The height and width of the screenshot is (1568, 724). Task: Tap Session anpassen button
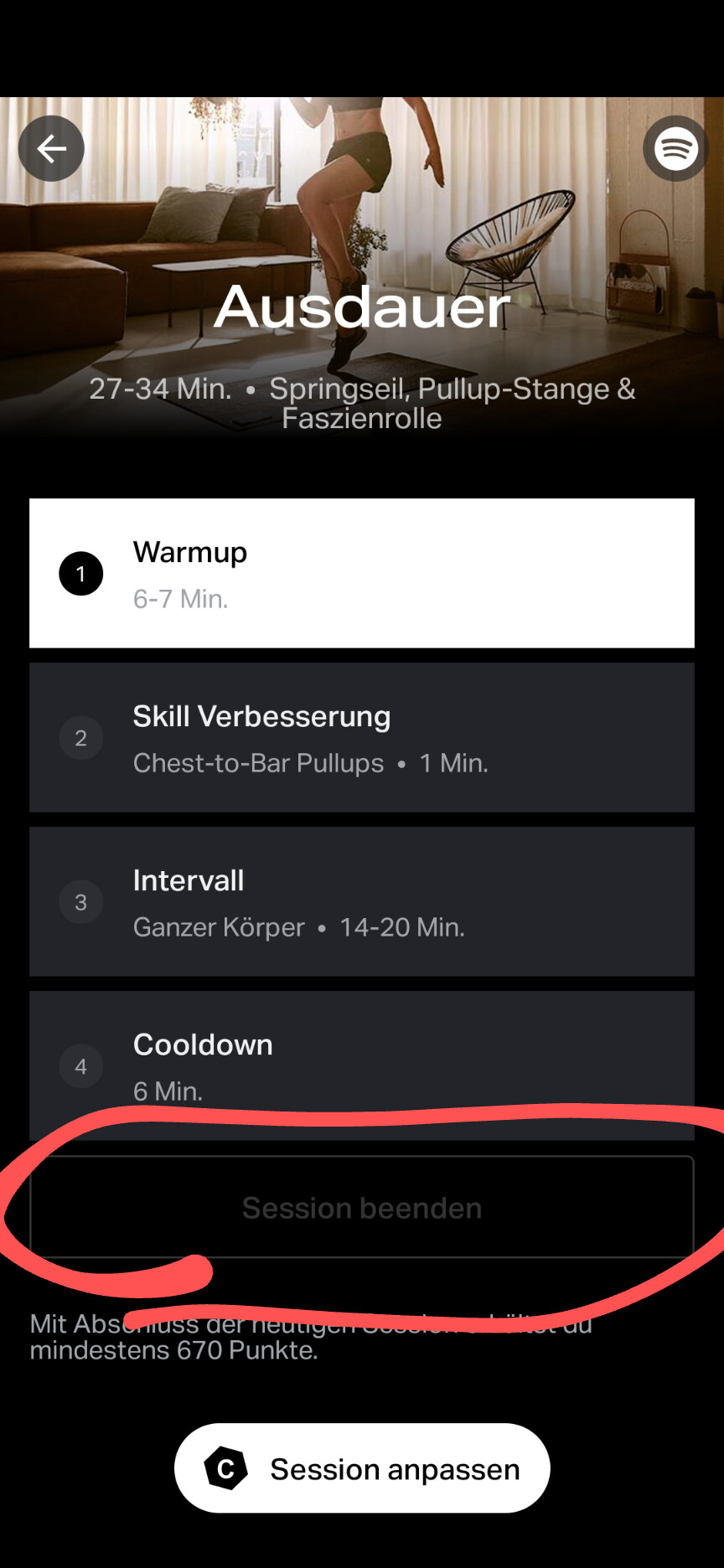(362, 1468)
